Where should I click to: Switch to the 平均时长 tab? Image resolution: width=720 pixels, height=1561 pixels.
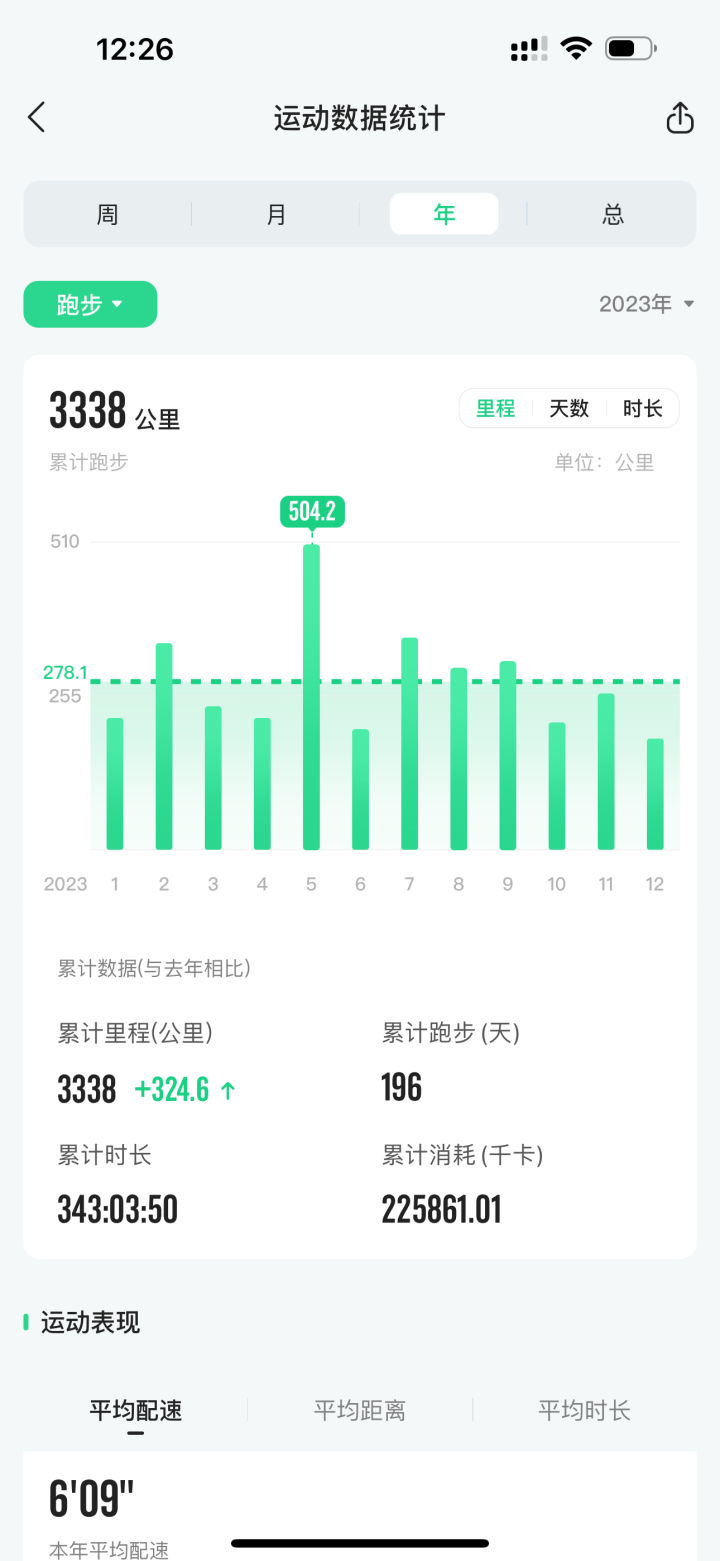click(x=584, y=1411)
